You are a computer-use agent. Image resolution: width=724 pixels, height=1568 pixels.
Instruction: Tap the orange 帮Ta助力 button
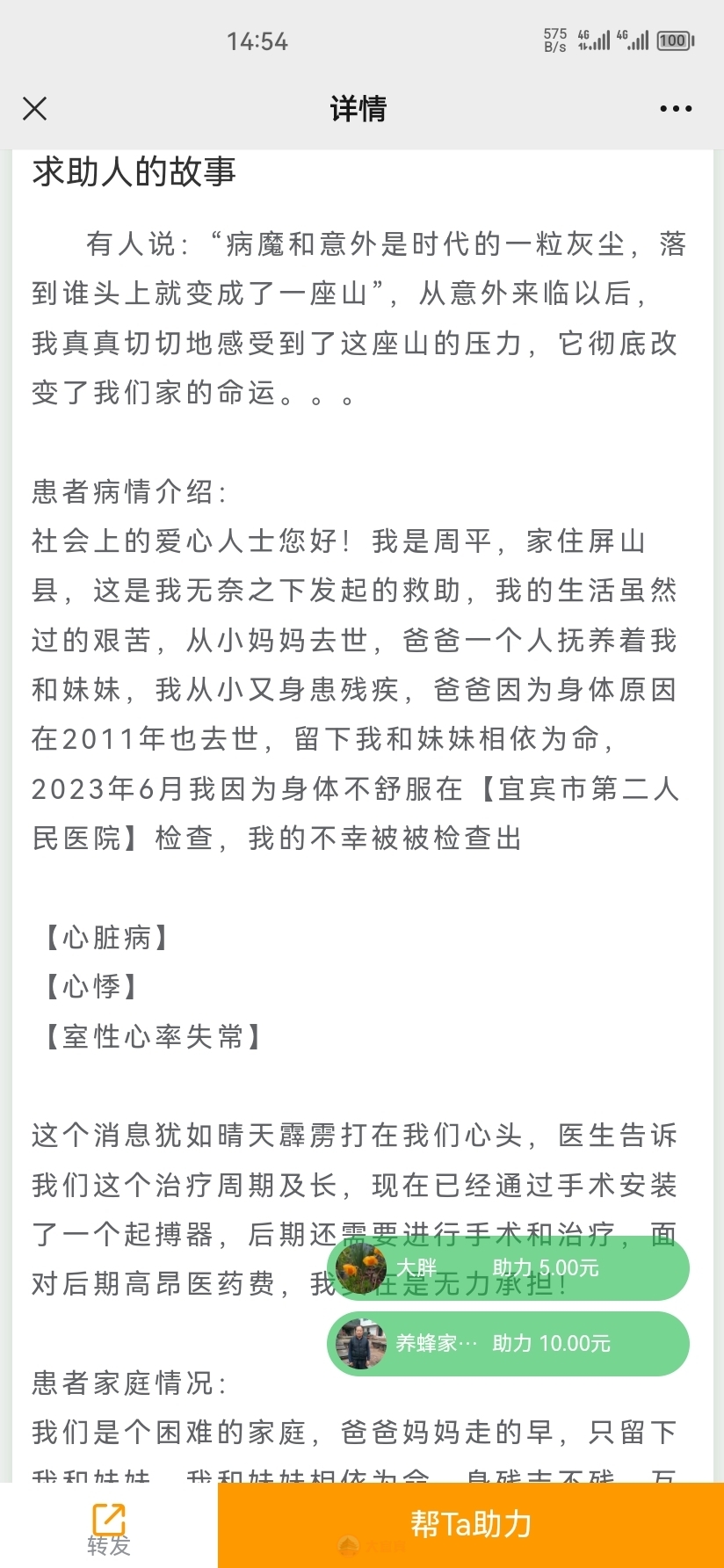(471, 1525)
